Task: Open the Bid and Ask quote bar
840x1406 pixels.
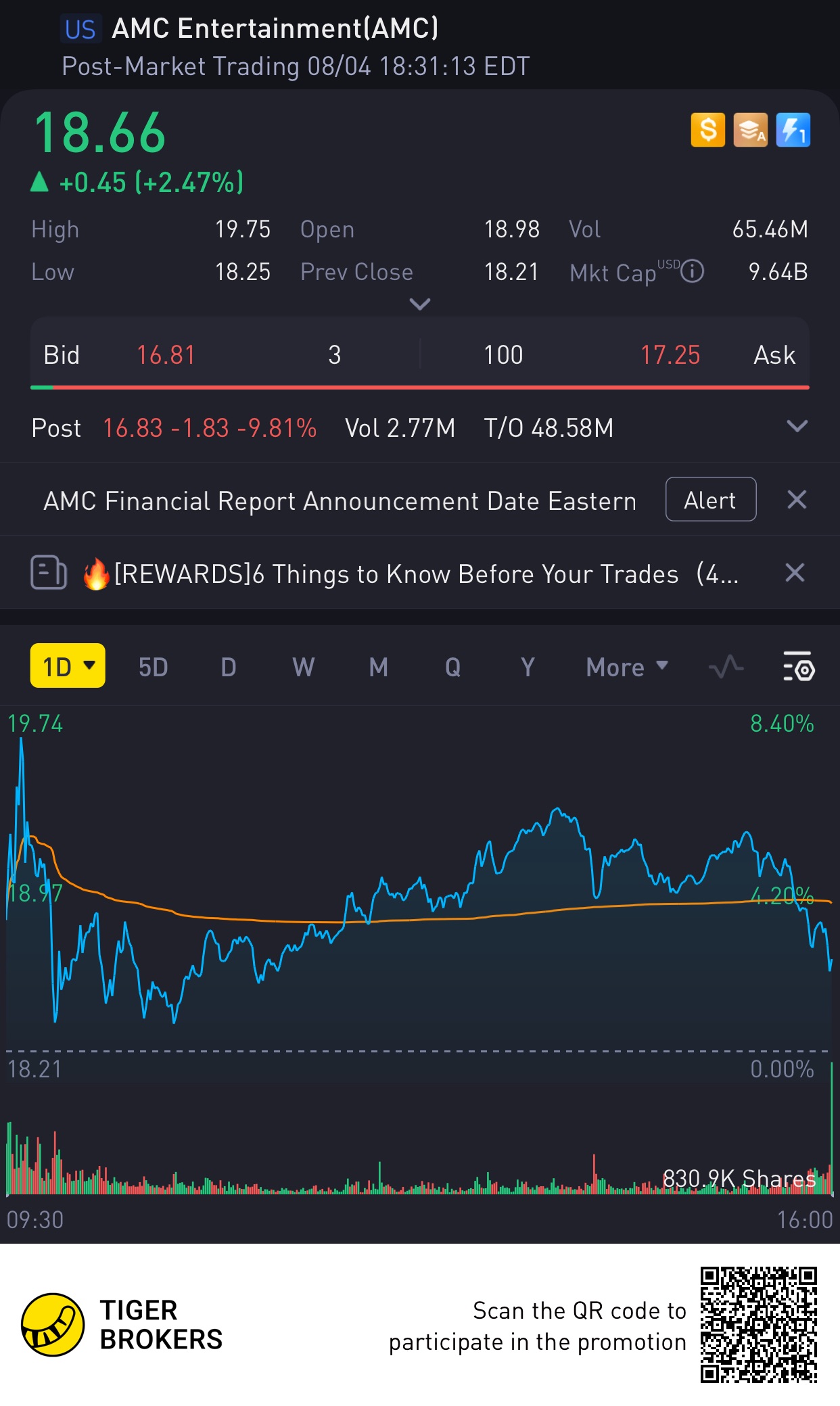Action: pyautogui.click(x=419, y=355)
